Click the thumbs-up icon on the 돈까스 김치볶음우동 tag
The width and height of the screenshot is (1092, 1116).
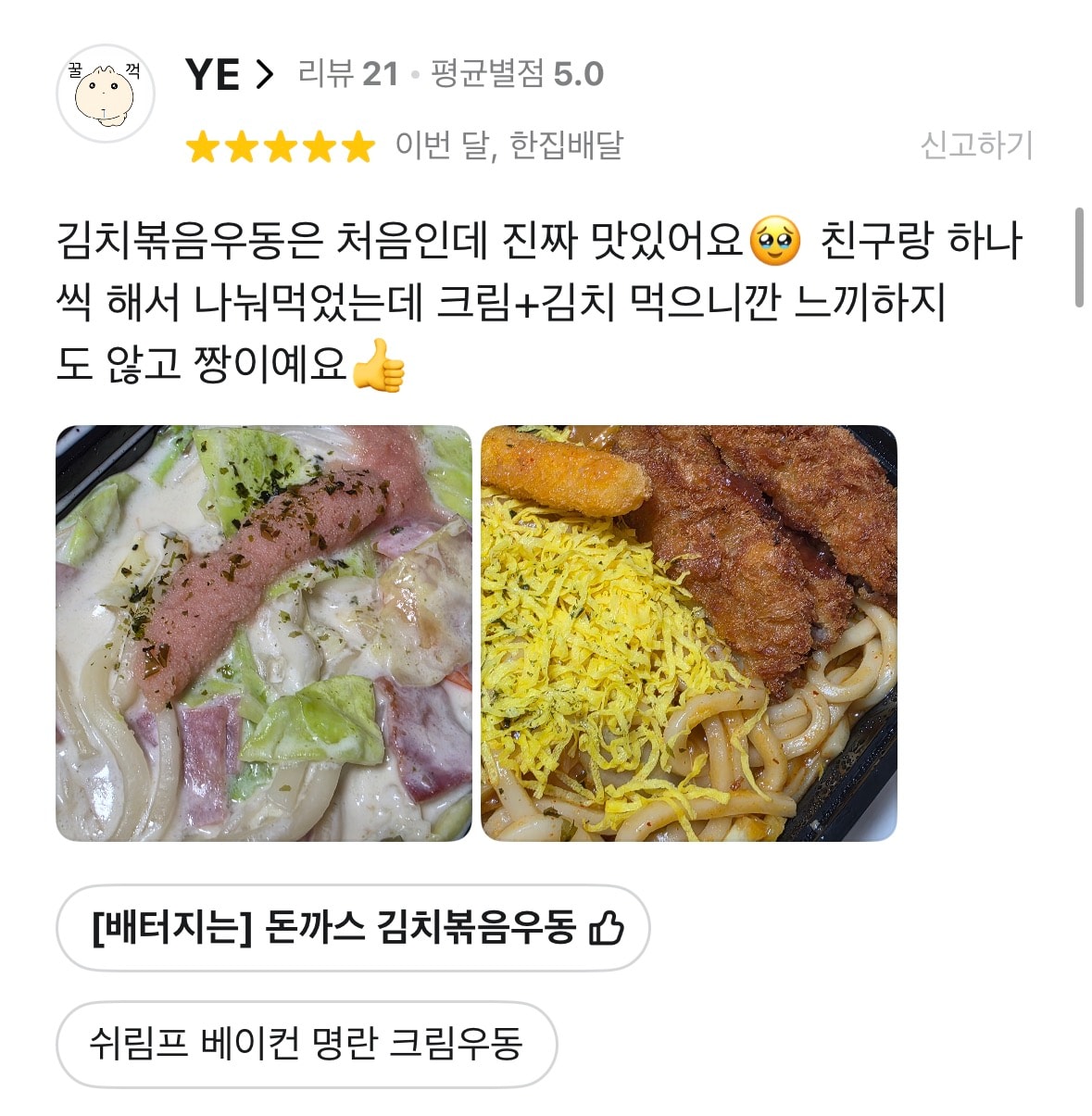(609, 925)
